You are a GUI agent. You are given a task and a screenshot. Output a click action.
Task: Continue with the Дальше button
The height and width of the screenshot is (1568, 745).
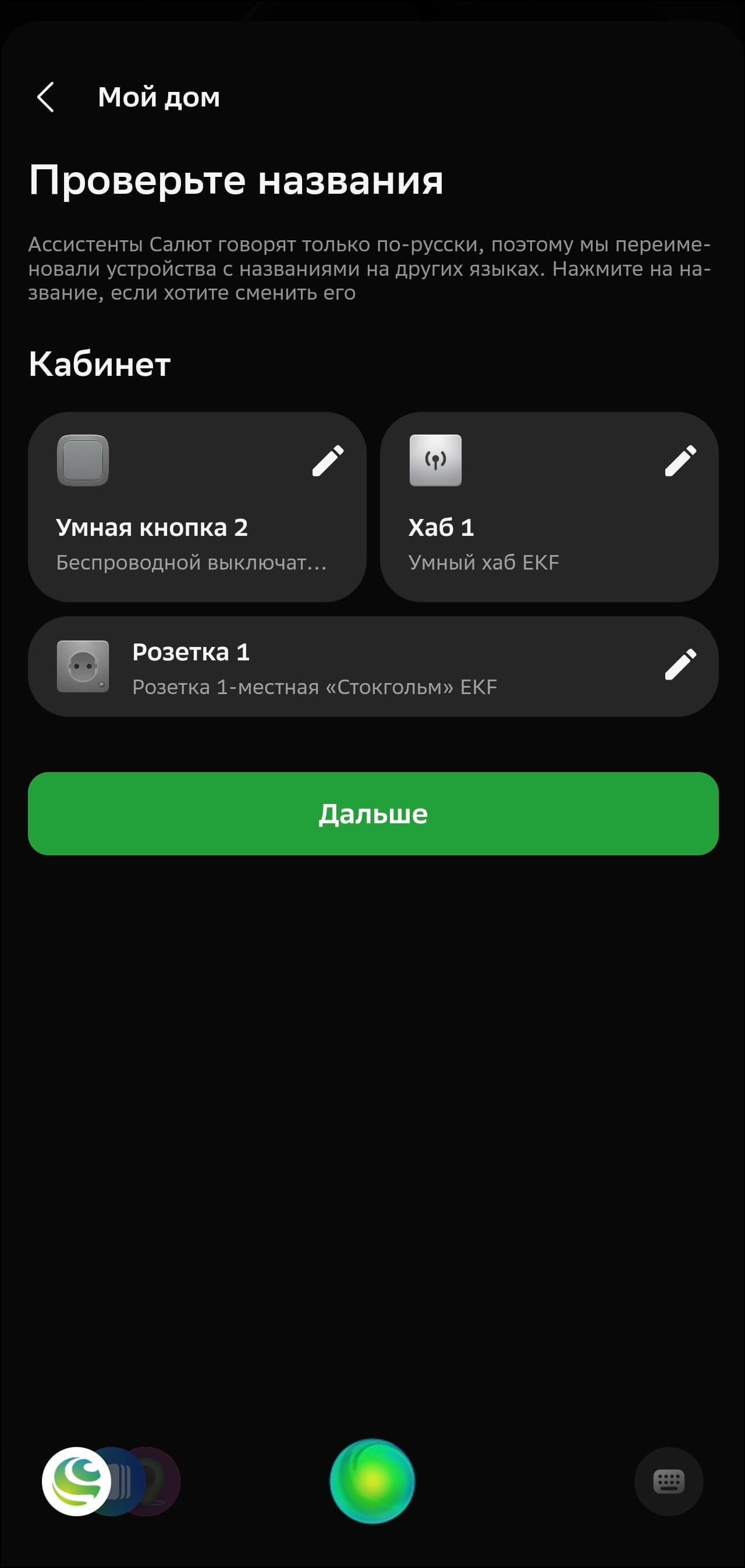click(x=373, y=814)
